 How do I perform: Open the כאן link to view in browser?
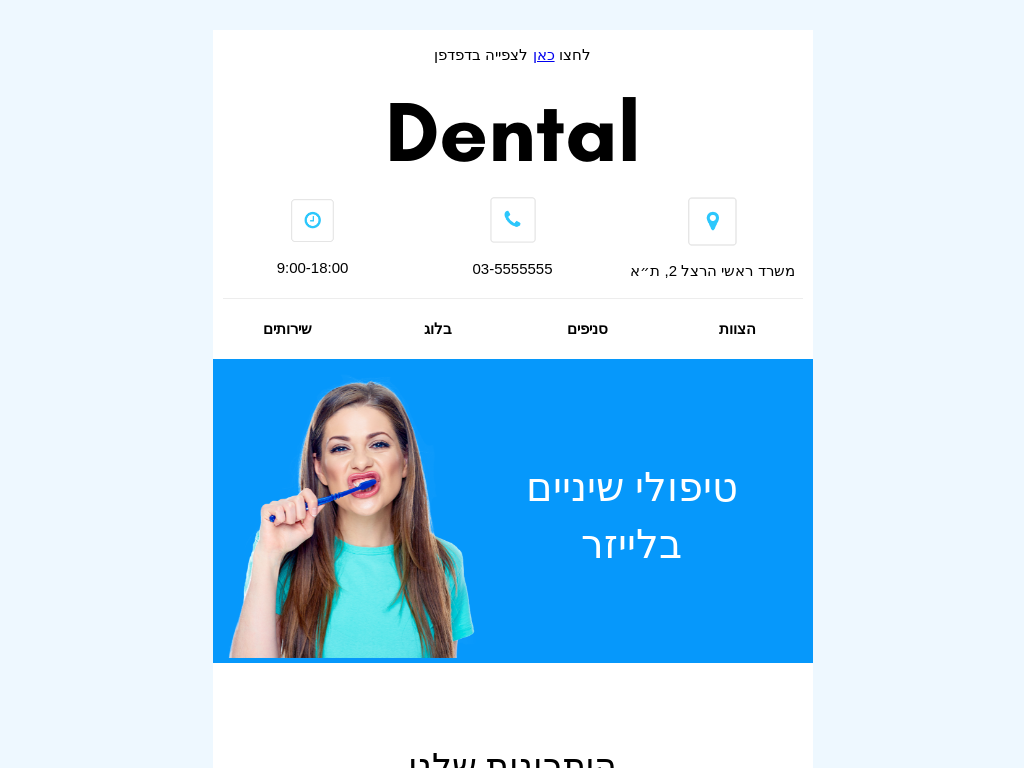[x=543, y=55]
